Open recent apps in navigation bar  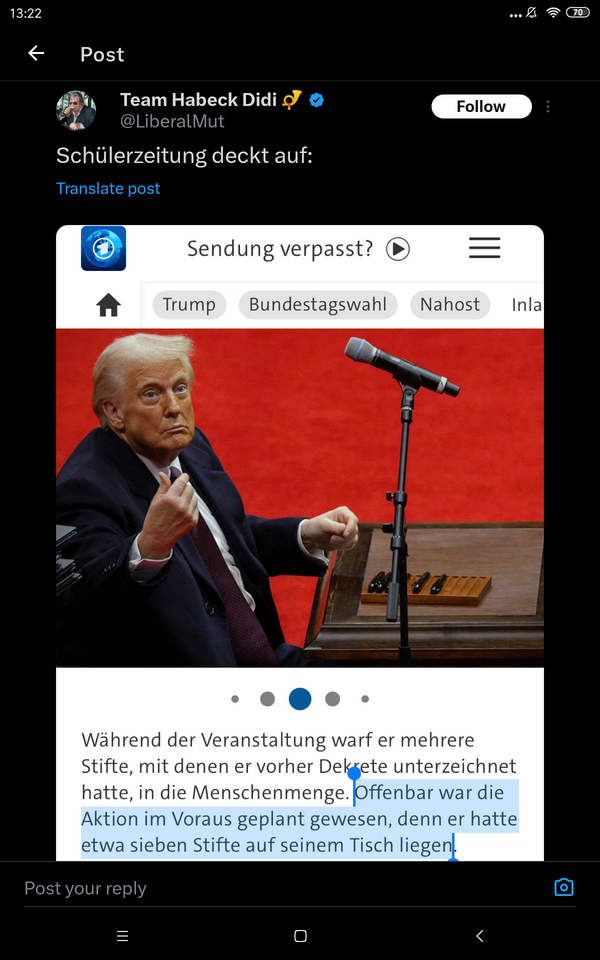point(122,936)
